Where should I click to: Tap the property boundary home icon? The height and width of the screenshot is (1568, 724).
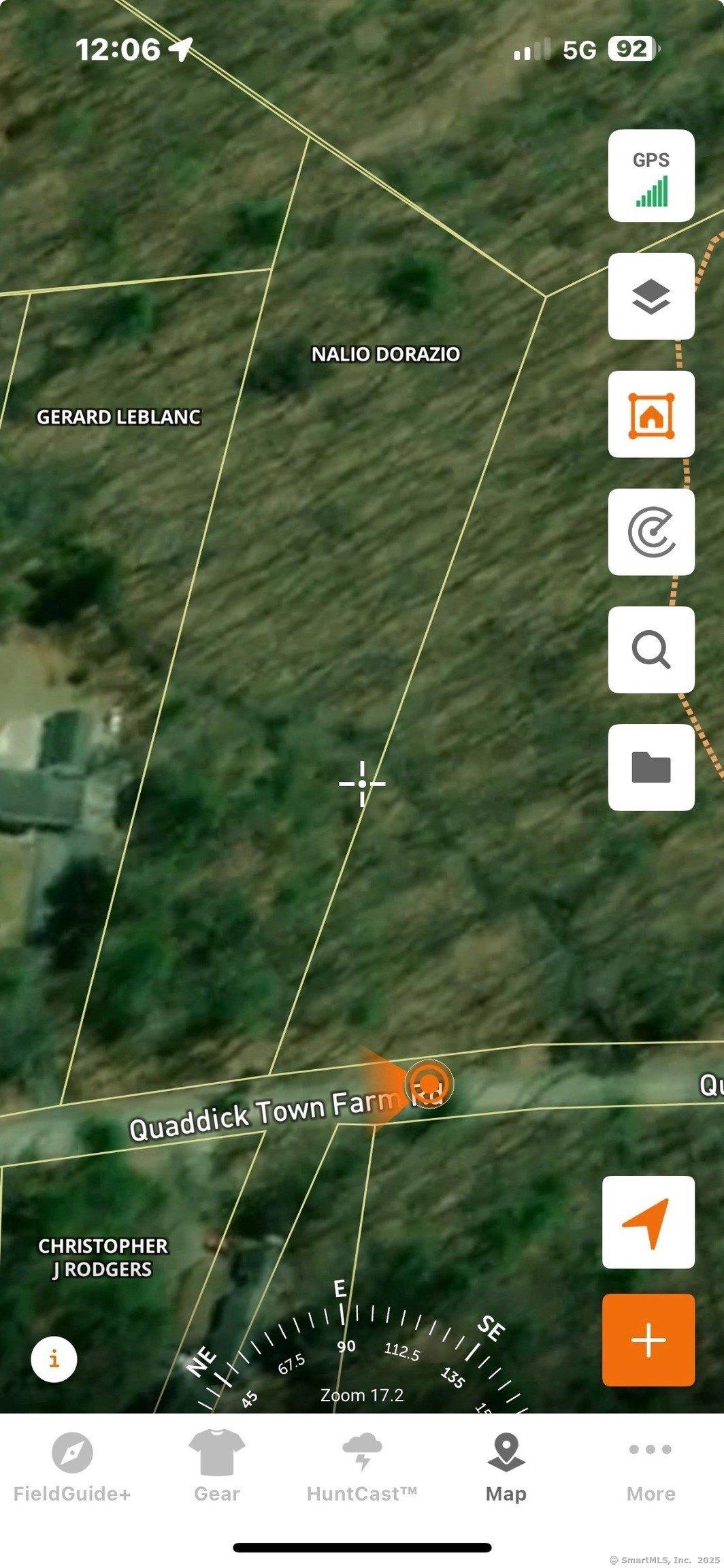(651, 414)
